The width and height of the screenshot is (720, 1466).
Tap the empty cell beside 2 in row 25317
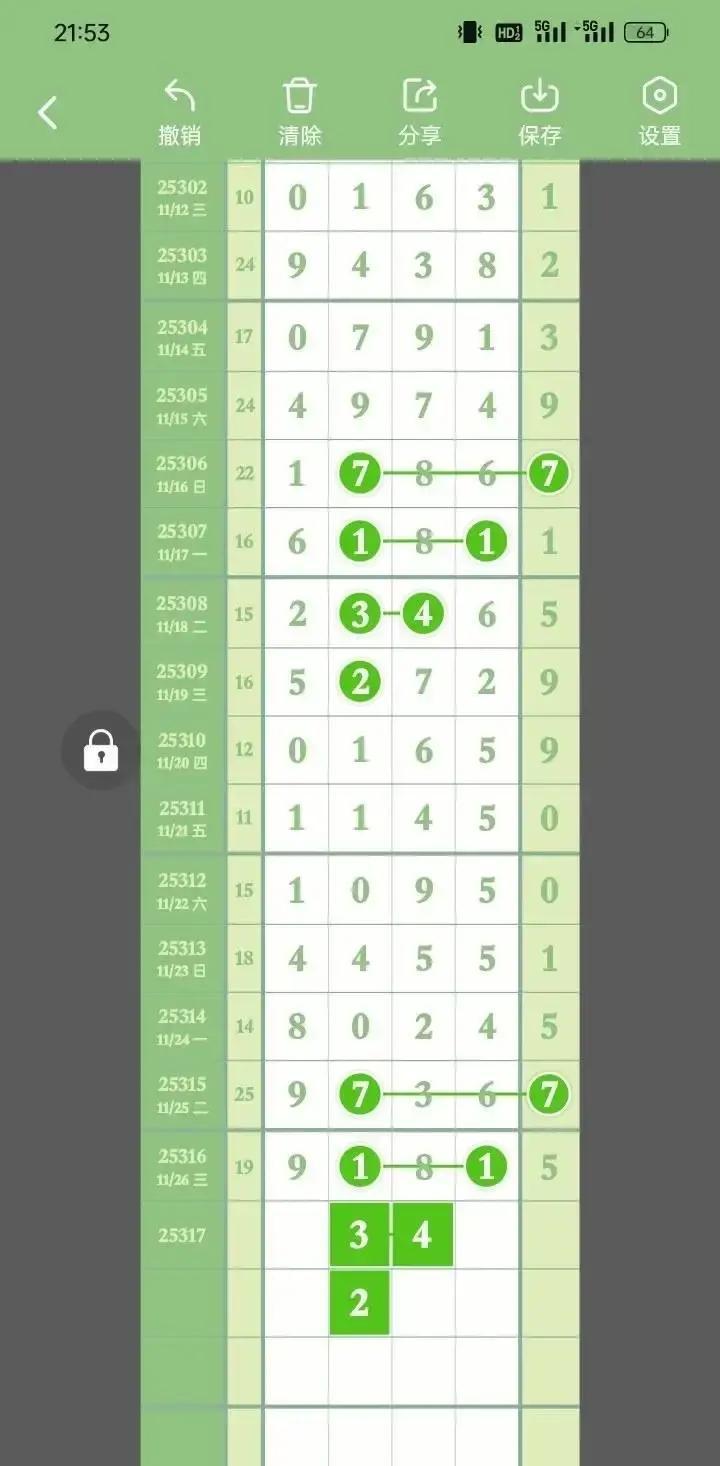[423, 1303]
